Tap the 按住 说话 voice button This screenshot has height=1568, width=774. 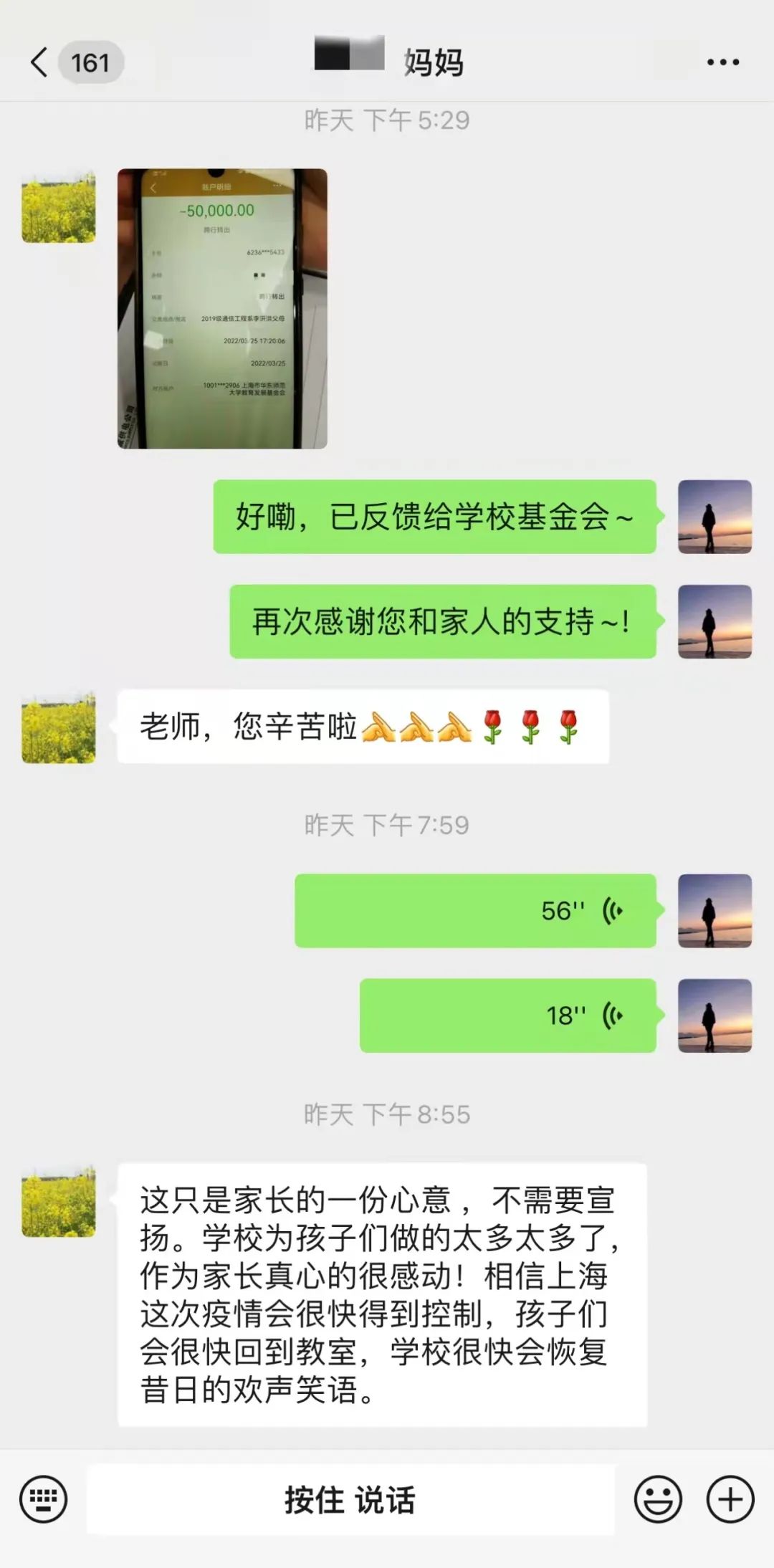tap(350, 1499)
